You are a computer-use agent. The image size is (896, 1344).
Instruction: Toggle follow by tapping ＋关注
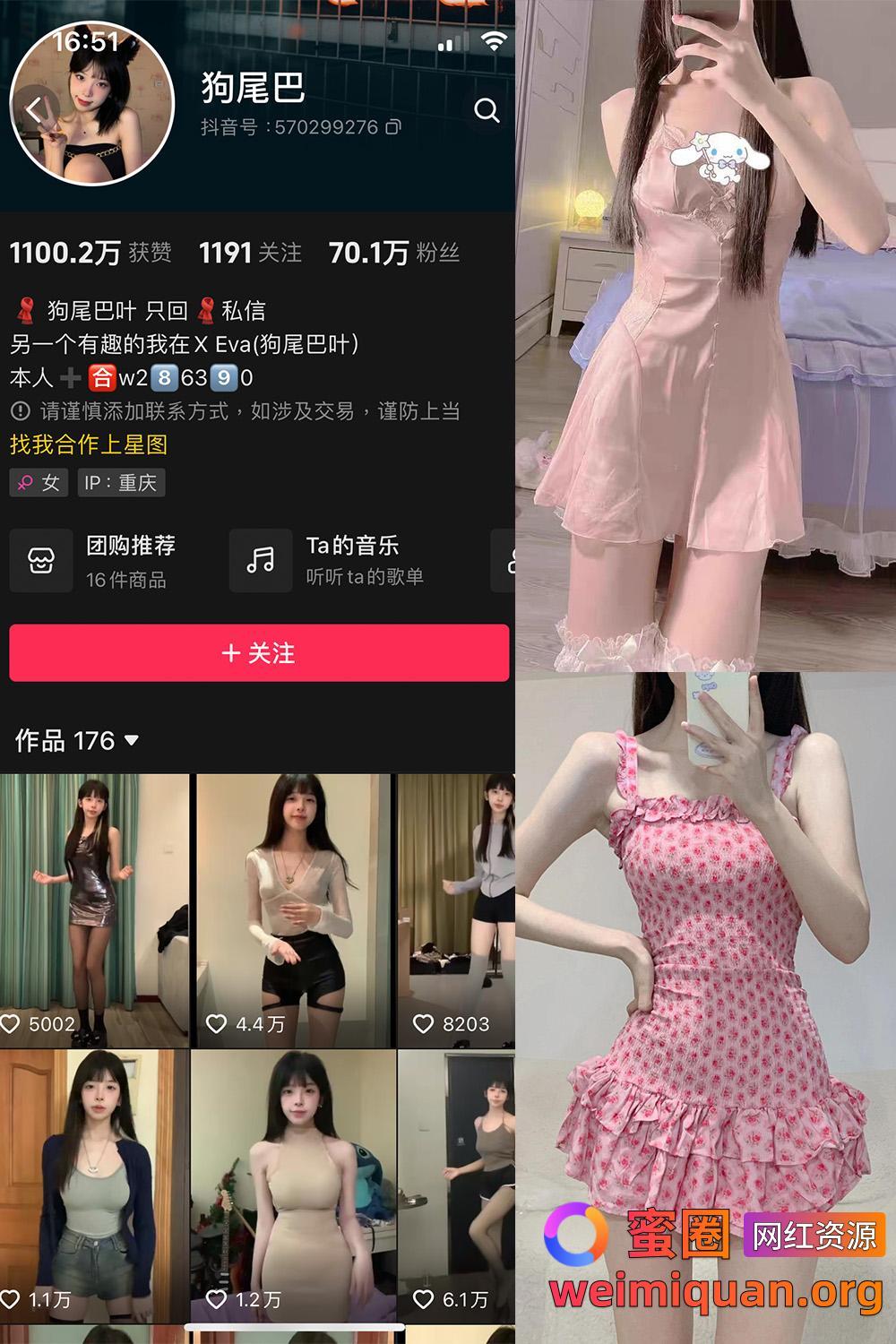pos(259,654)
